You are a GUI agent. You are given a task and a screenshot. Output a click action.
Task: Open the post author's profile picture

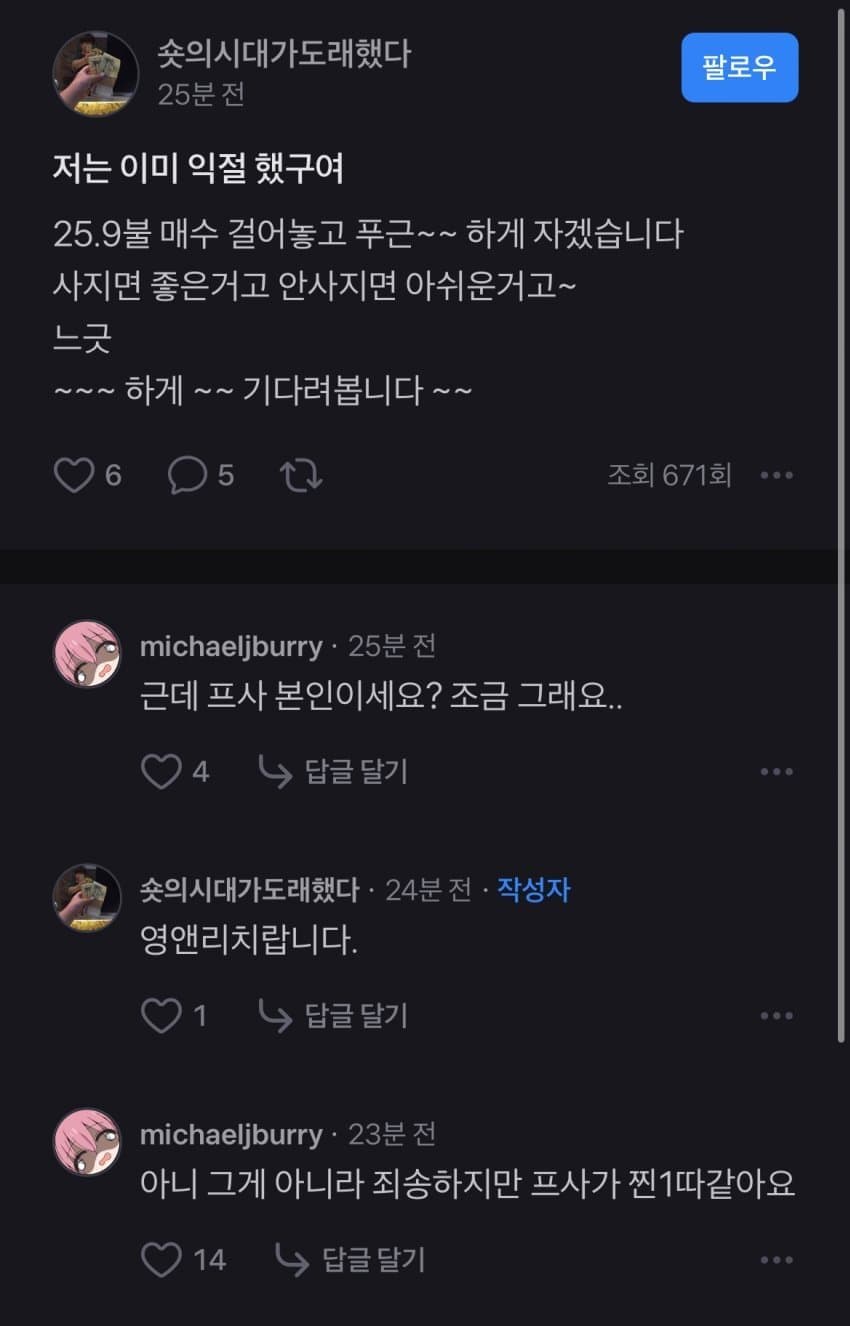point(95,73)
